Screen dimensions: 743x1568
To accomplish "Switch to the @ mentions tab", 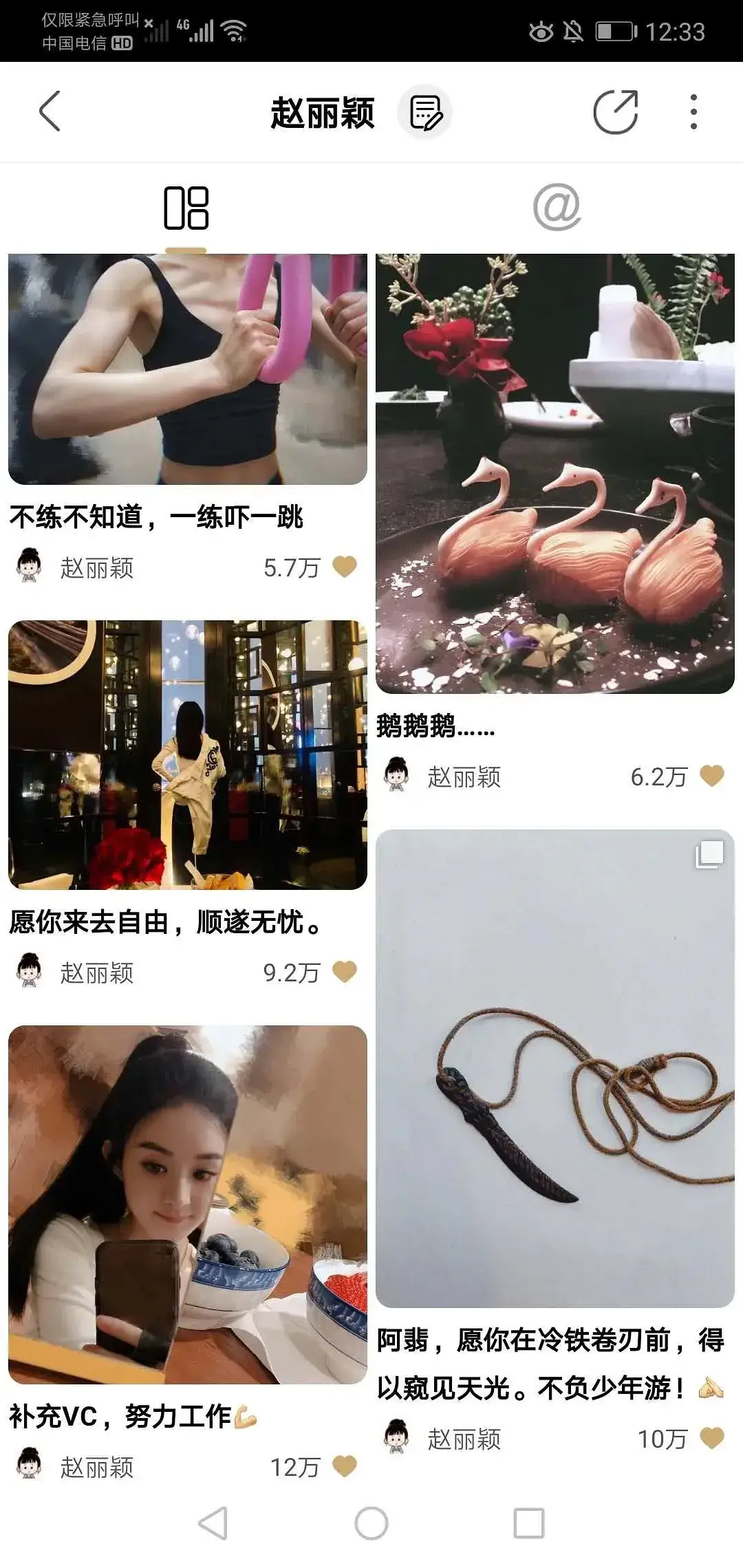I will (557, 207).
